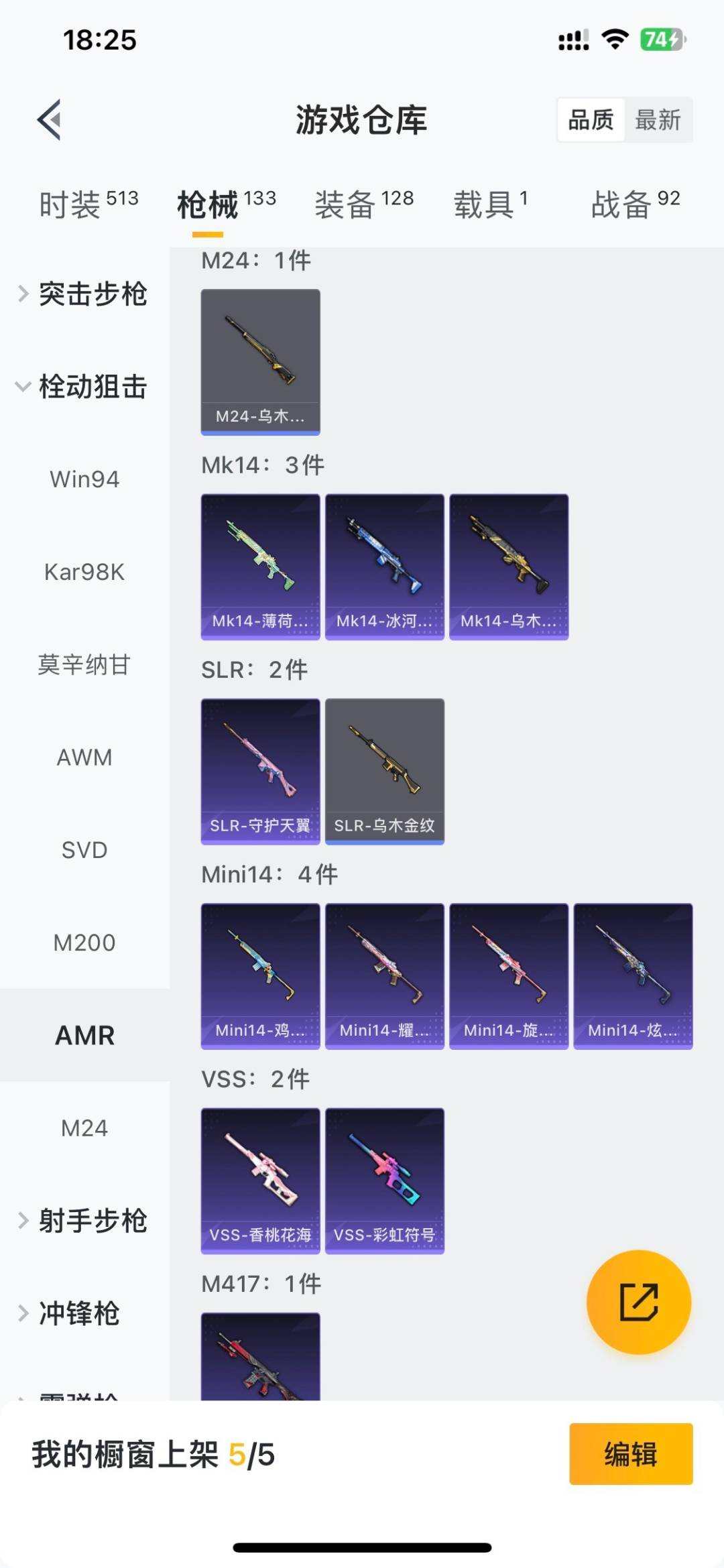Sort inventory by 最新
Image resolution: width=724 pixels, height=1568 pixels.
[658, 120]
